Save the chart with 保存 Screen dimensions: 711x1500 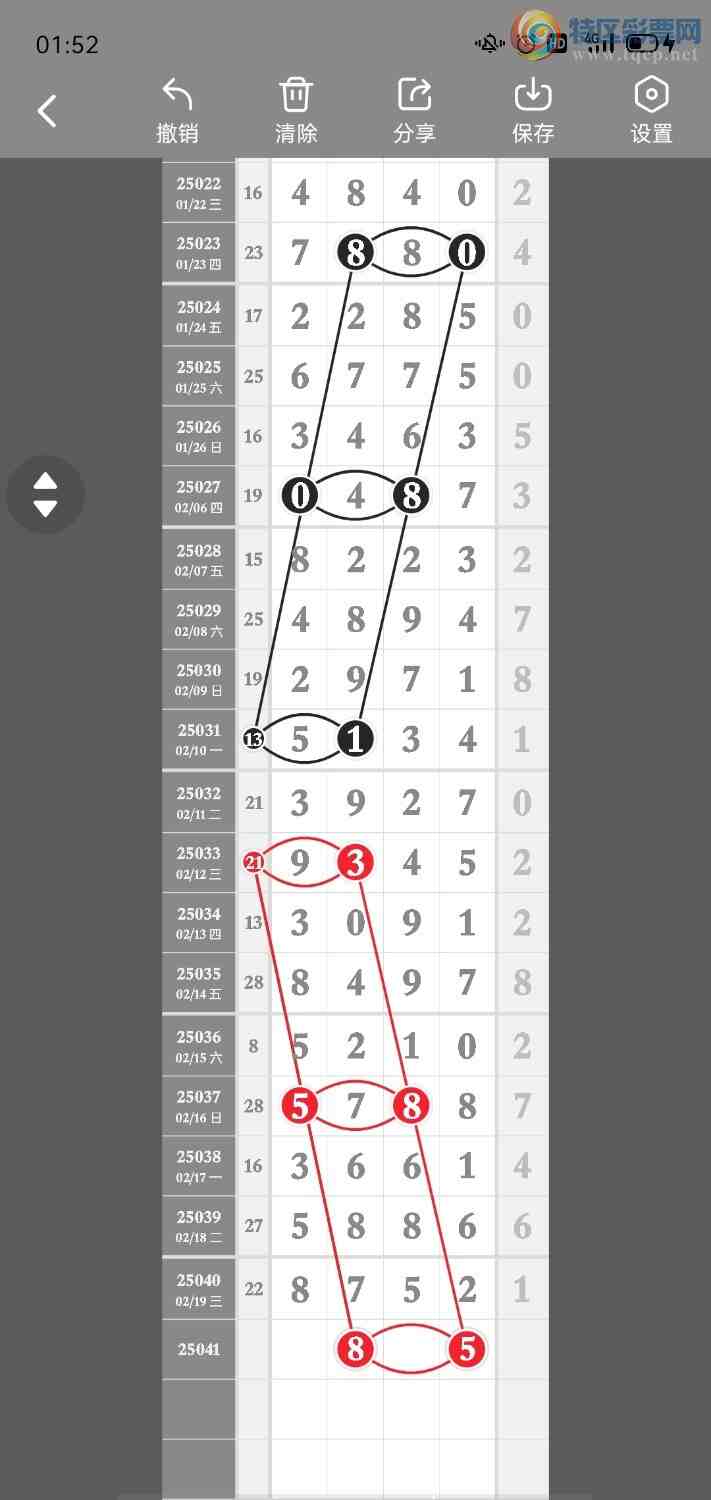coord(533,111)
